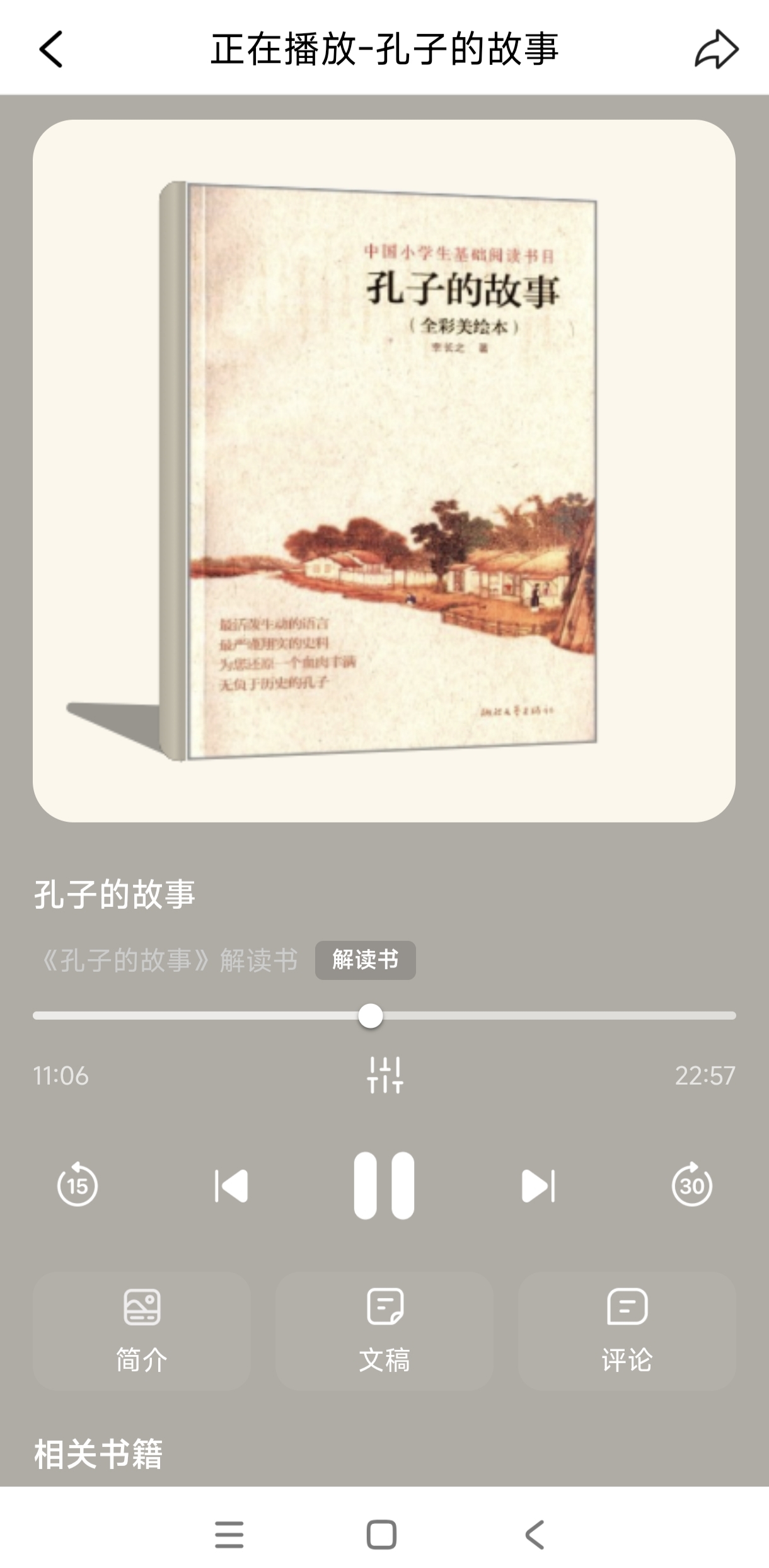Jump to the next track
769x1568 pixels.
click(x=538, y=1186)
